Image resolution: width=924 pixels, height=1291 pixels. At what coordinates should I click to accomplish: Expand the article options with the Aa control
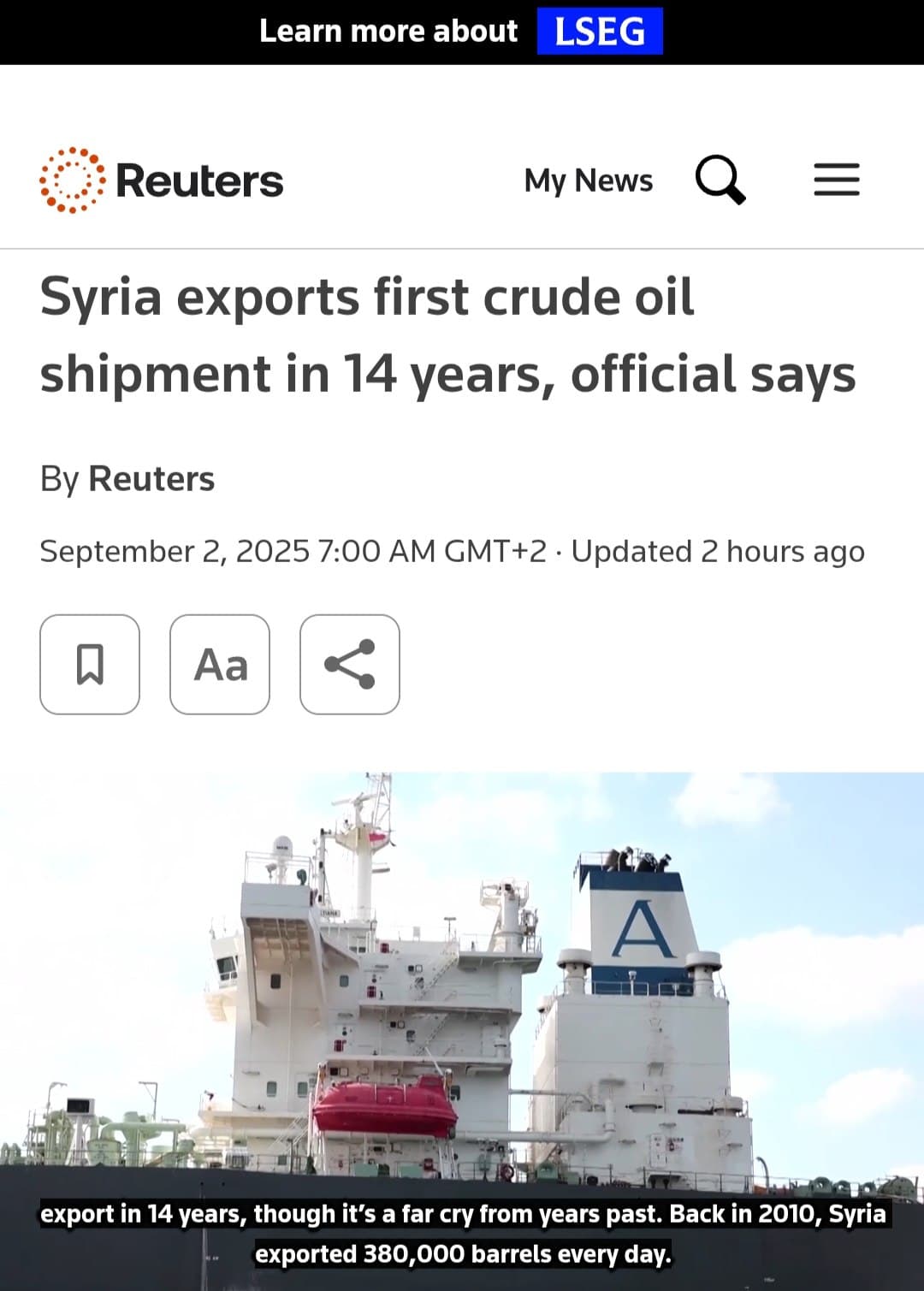(219, 666)
